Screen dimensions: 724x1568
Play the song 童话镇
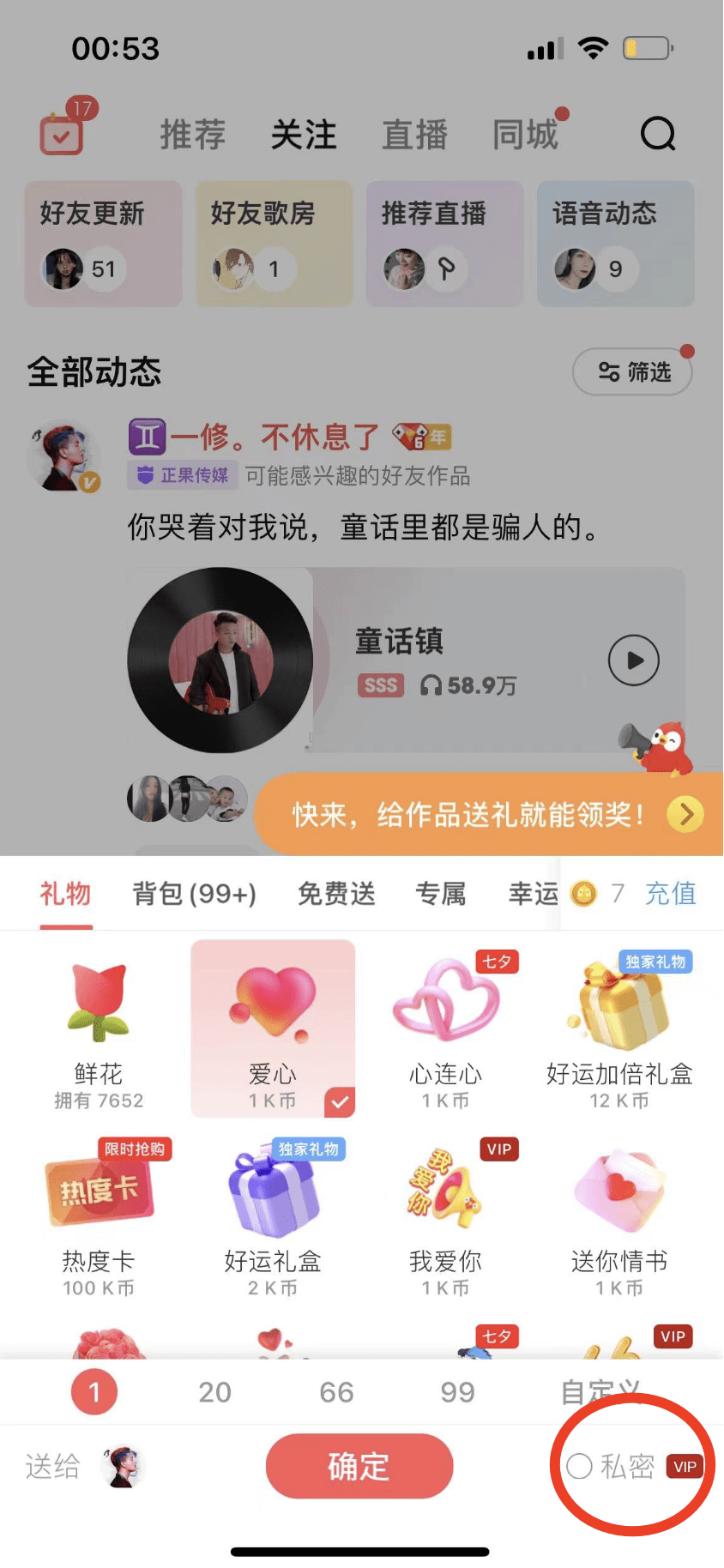click(x=633, y=660)
